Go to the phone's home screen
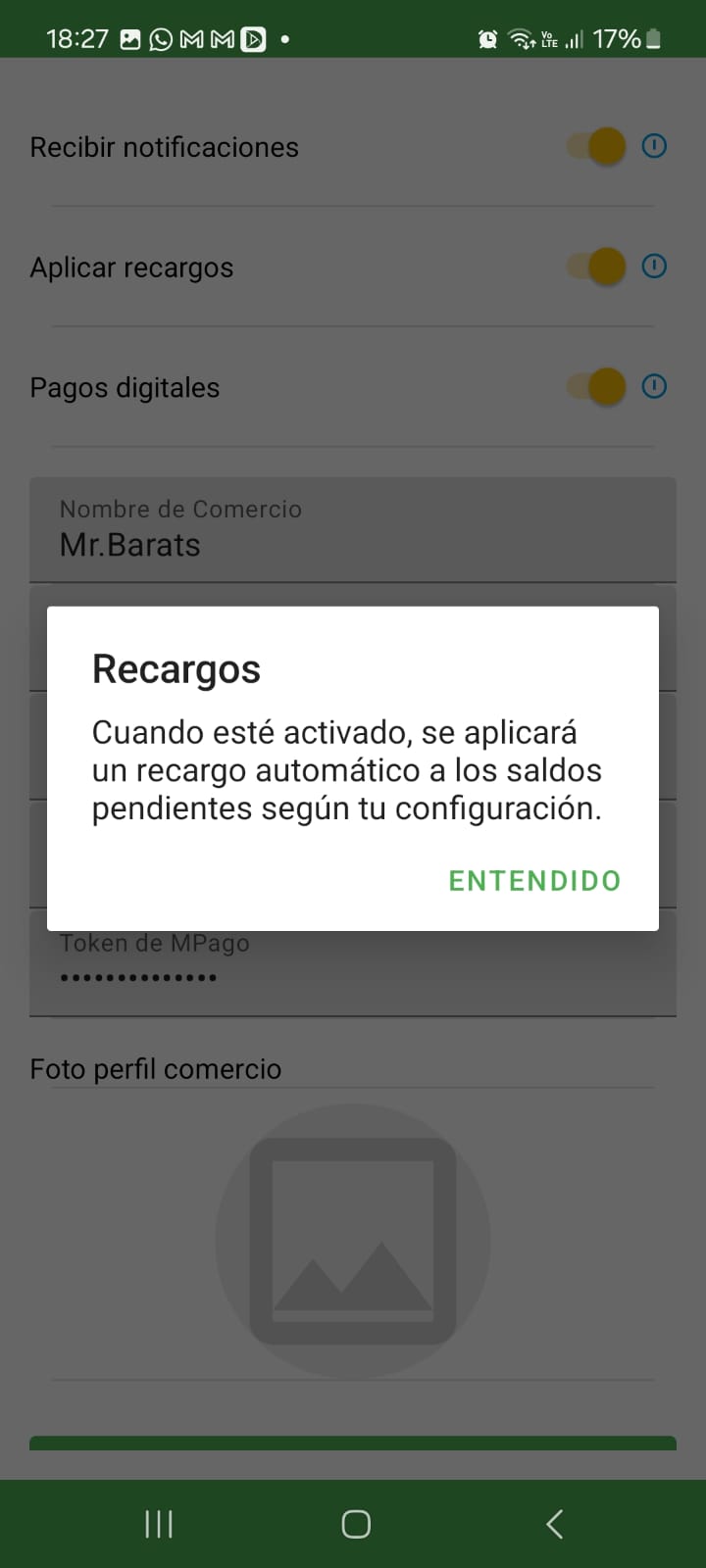 point(355,1524)
